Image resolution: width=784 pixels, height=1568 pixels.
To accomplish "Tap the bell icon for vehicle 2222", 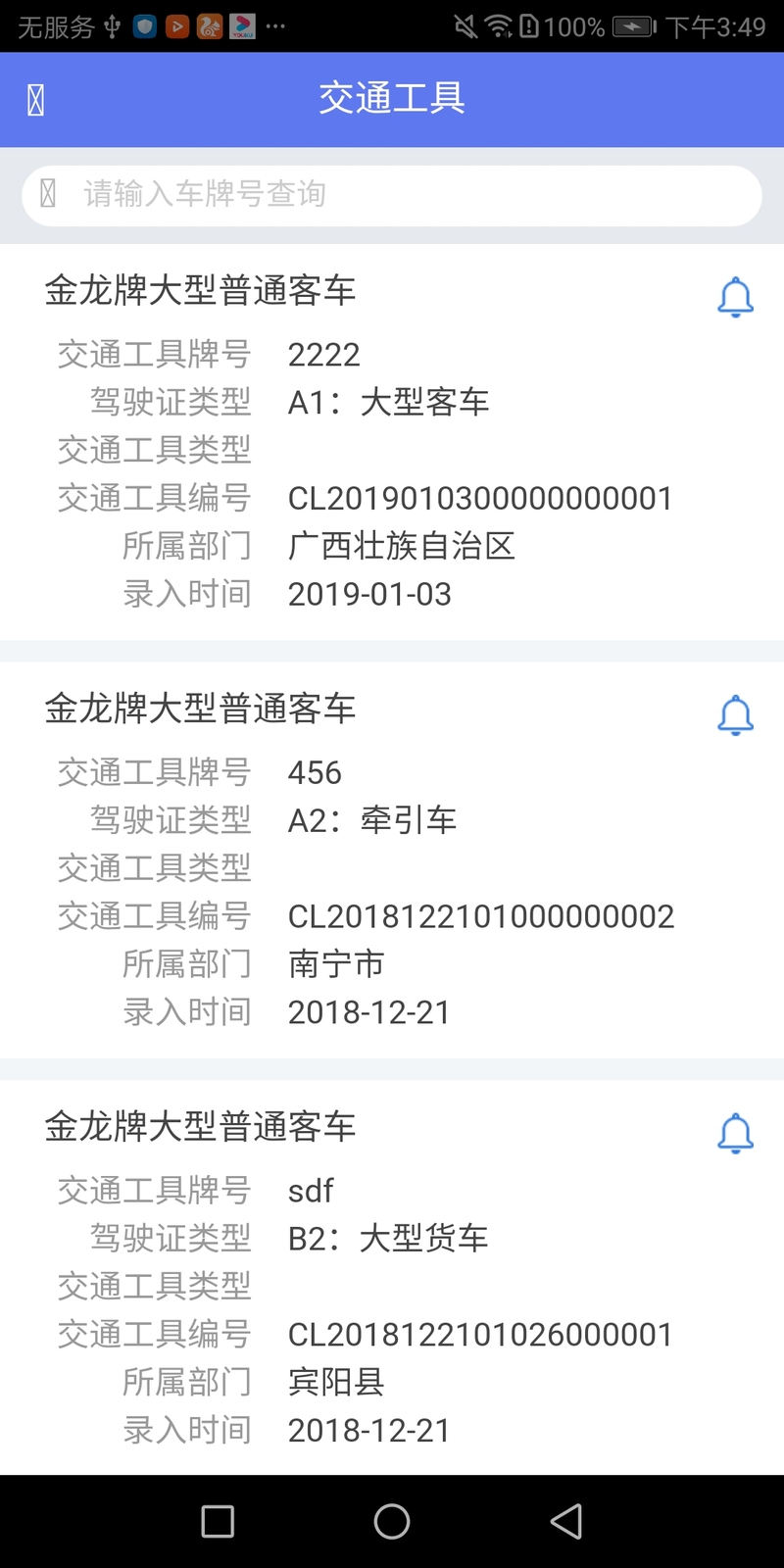I will coord(735,297).
